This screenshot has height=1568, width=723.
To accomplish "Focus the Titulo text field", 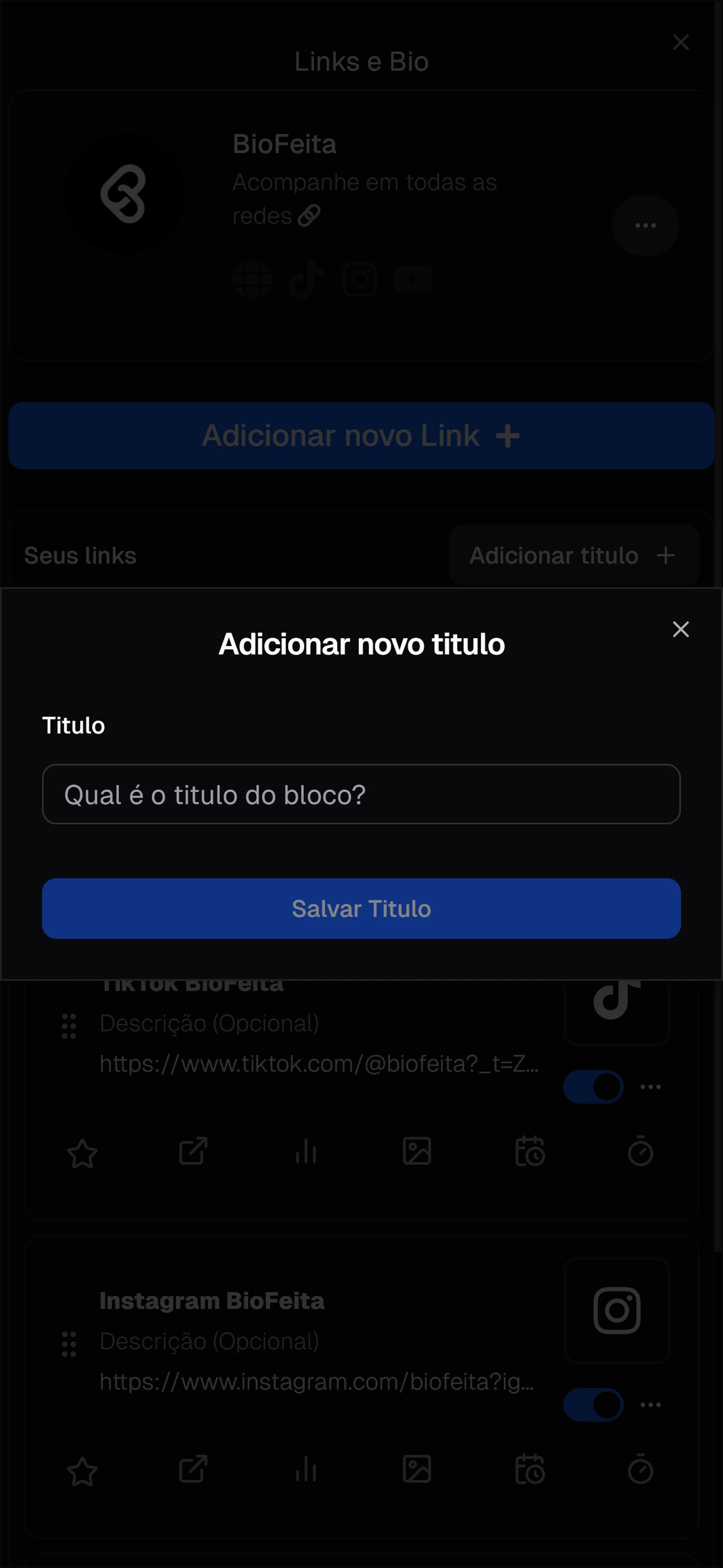I will [361, 794].
